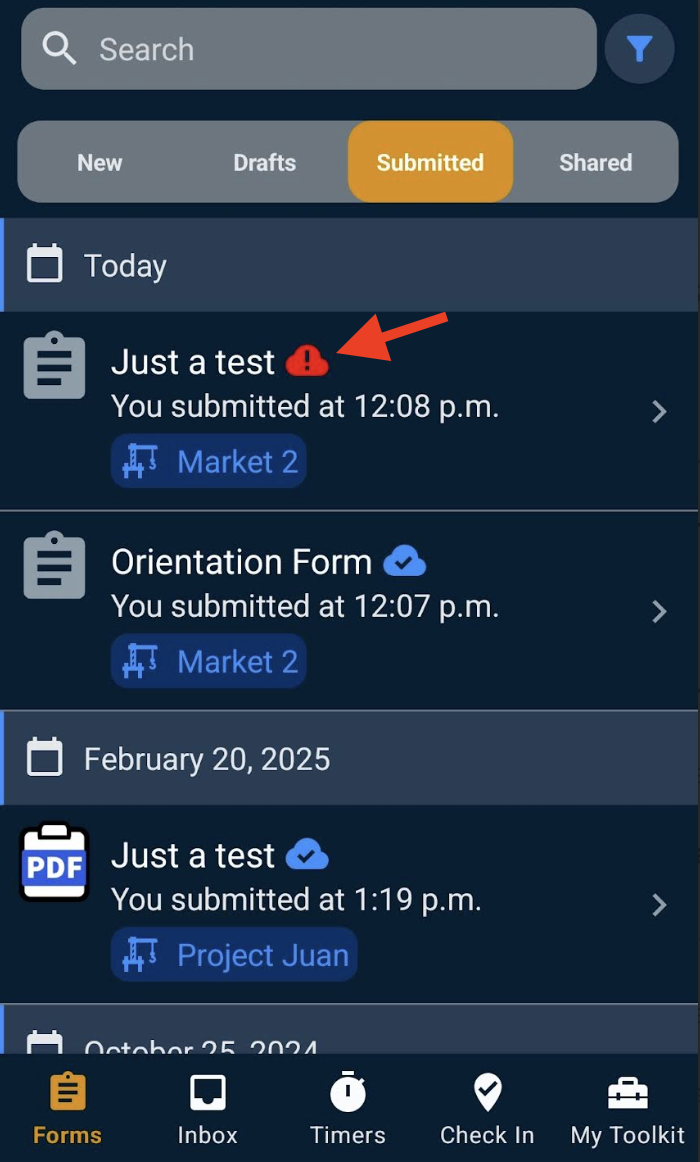Open My Toolkit
This screenshot has width=700, height=1162.
click(x=628, y=1108)
